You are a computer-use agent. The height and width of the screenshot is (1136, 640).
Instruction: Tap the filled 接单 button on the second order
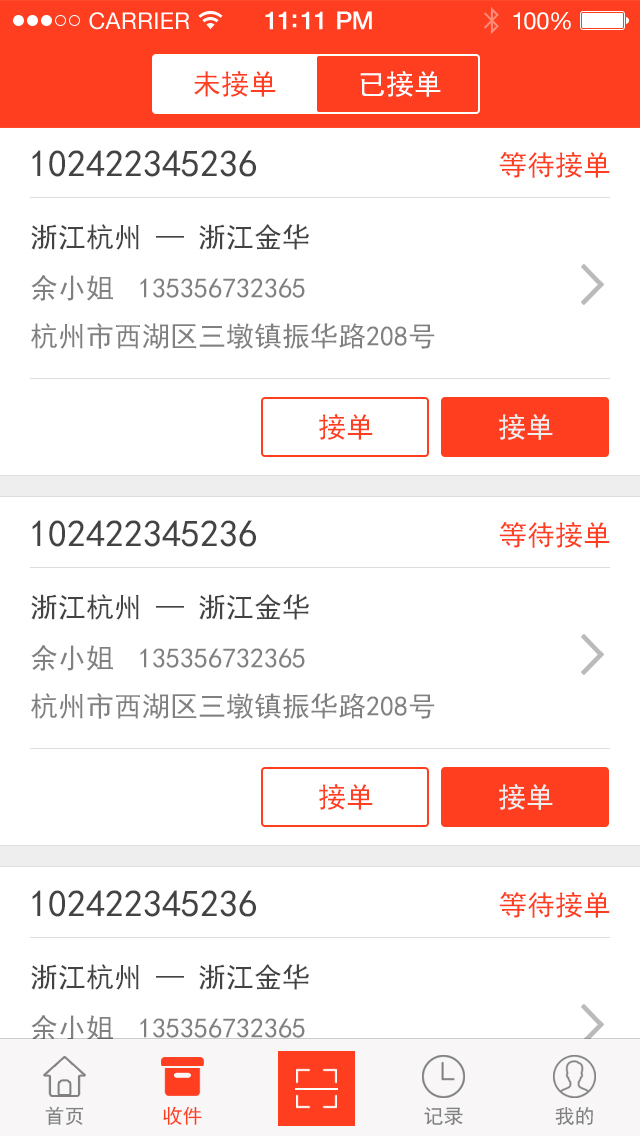(525, 797)
